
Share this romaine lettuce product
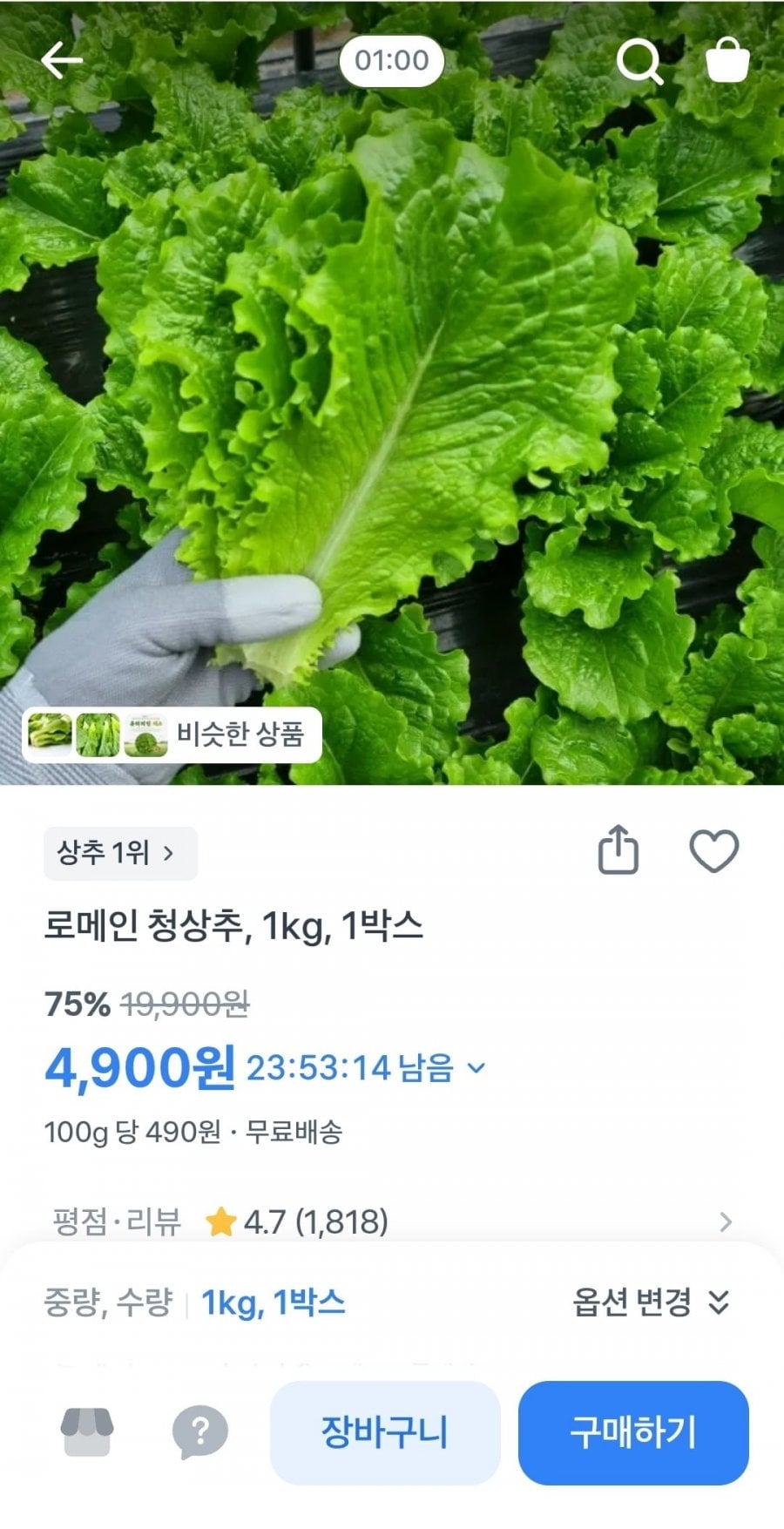pyautogui.click(x=618, y=849)
